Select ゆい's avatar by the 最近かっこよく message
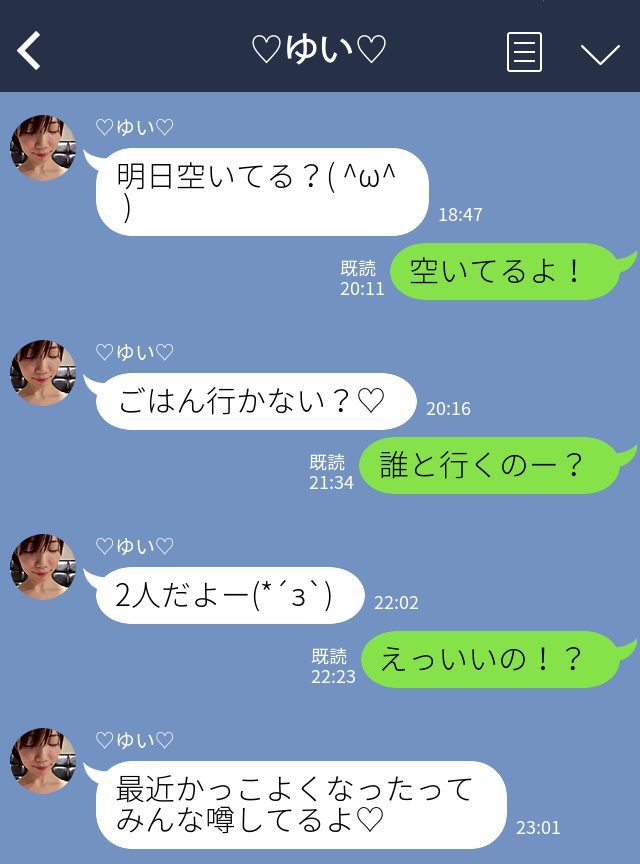640x864 pixels. pyautogui.click(x=43, y=761)
